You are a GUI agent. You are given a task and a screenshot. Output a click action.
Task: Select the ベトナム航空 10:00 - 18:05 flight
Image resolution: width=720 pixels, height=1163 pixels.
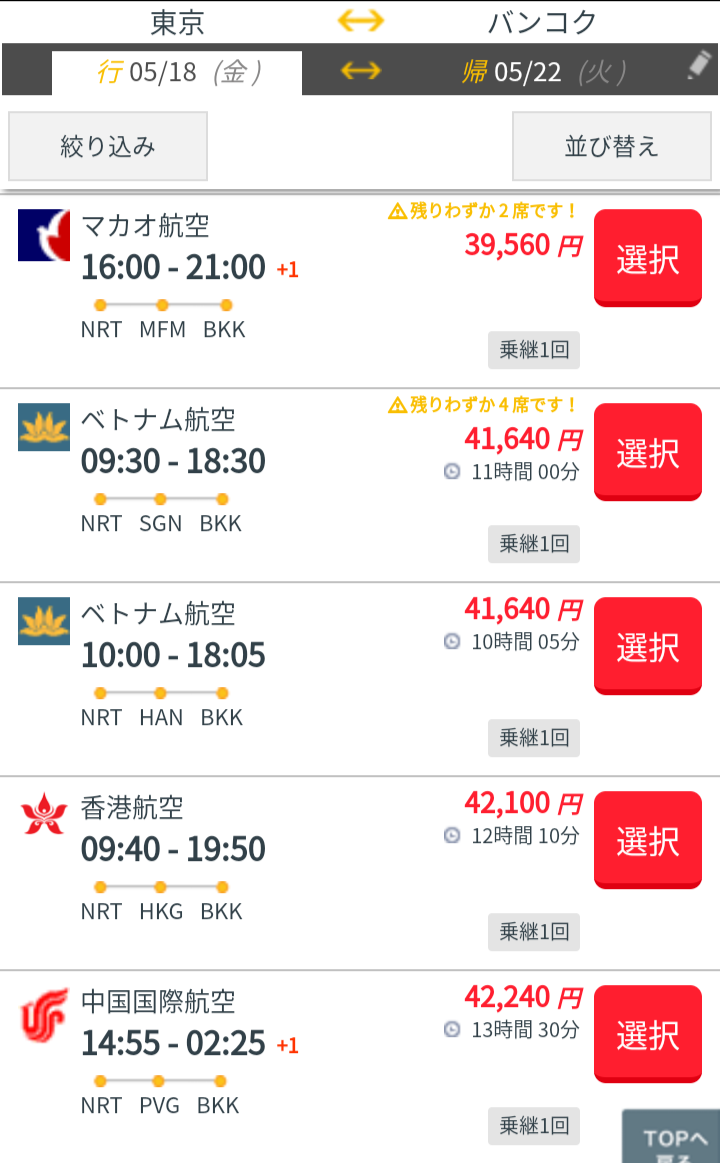click(x=647, y=647)
